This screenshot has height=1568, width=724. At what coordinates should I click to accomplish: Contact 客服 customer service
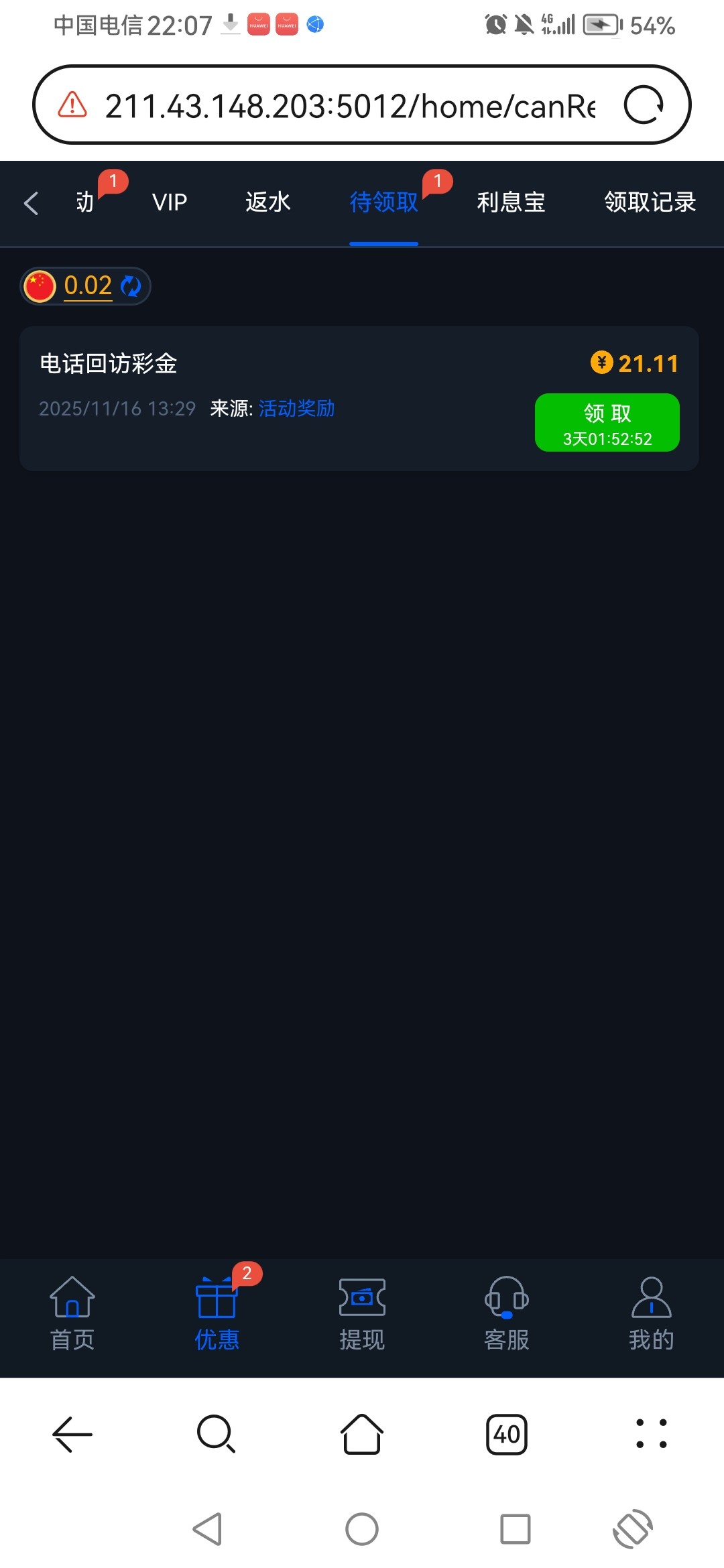(507, 1314)
